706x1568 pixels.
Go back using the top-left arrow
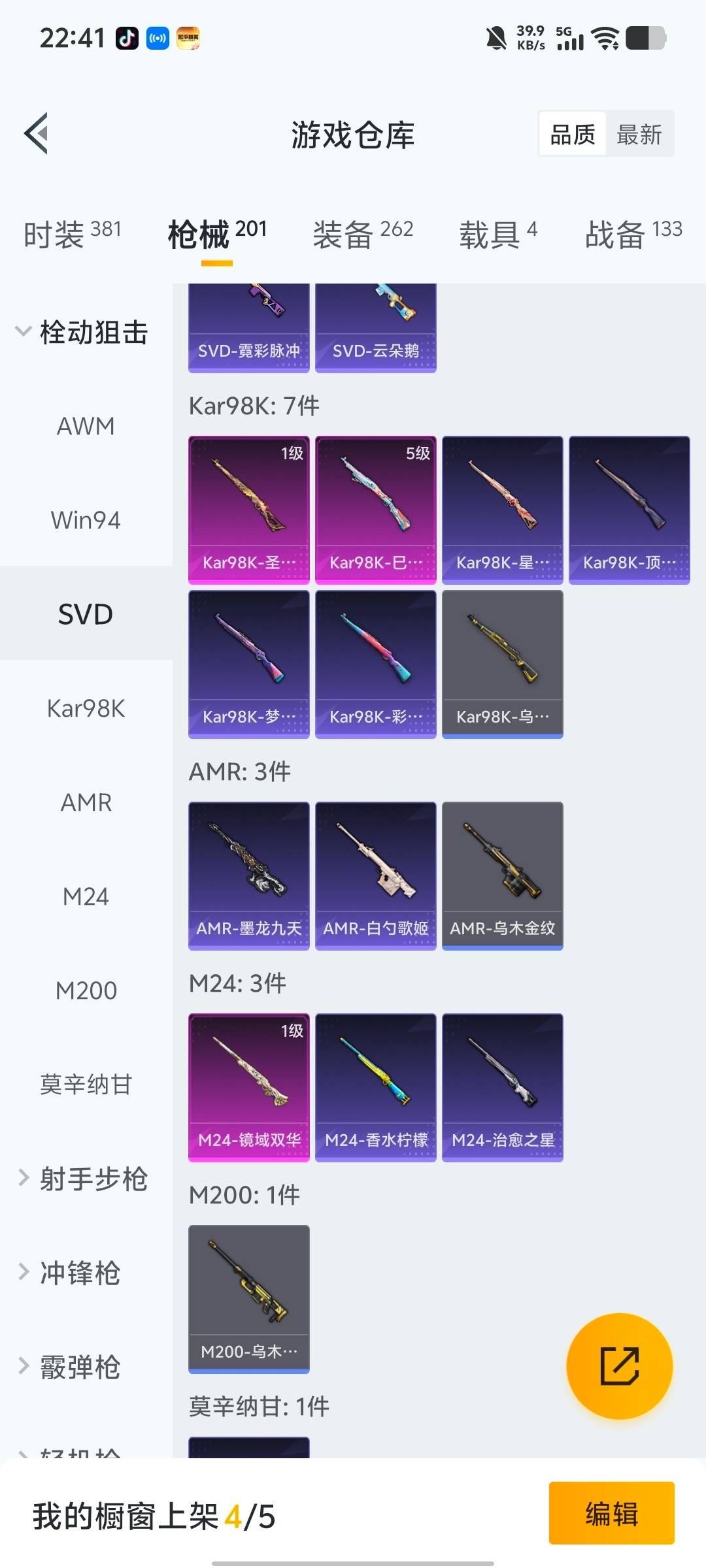click(x=37, y=133)
